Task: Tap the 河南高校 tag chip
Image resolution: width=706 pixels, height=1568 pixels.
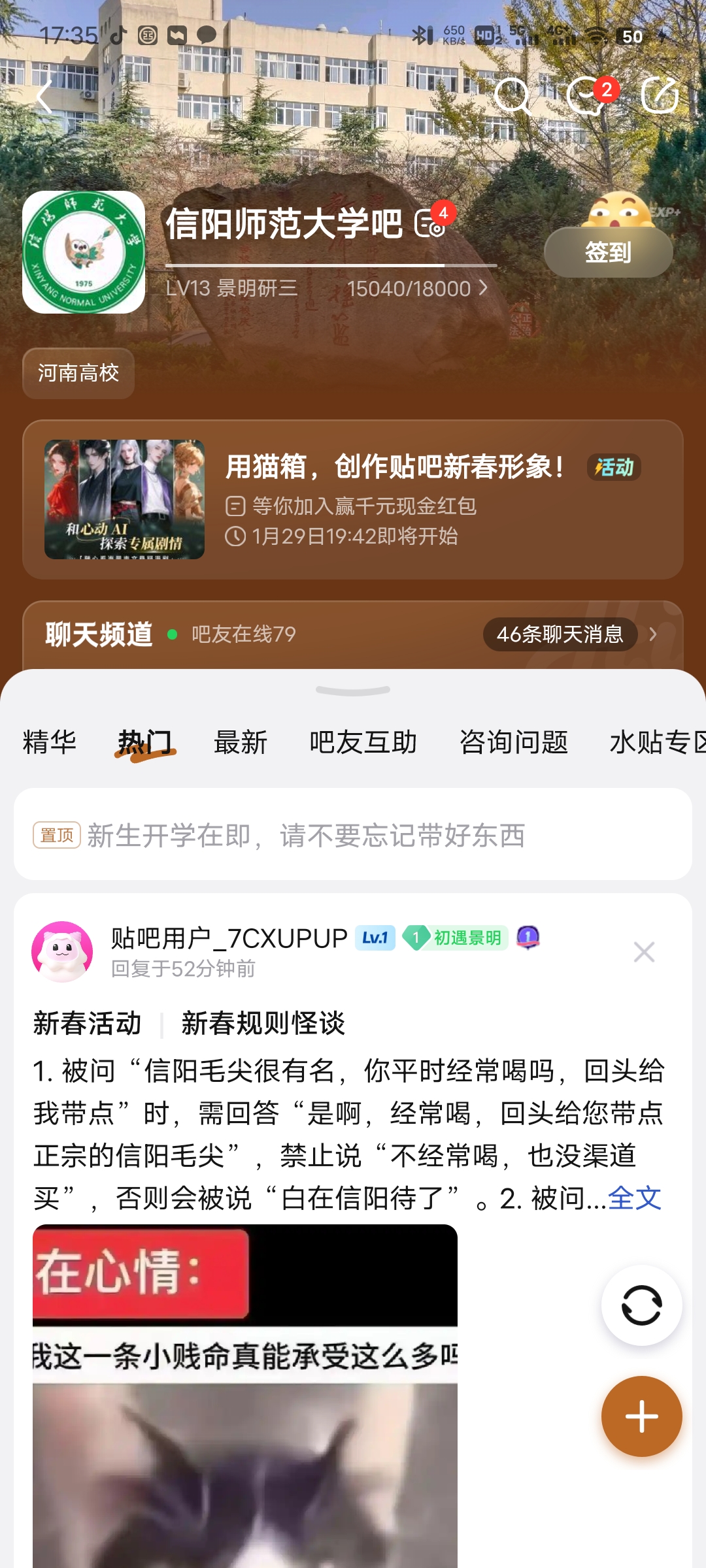Action: (x=78, y=373)
